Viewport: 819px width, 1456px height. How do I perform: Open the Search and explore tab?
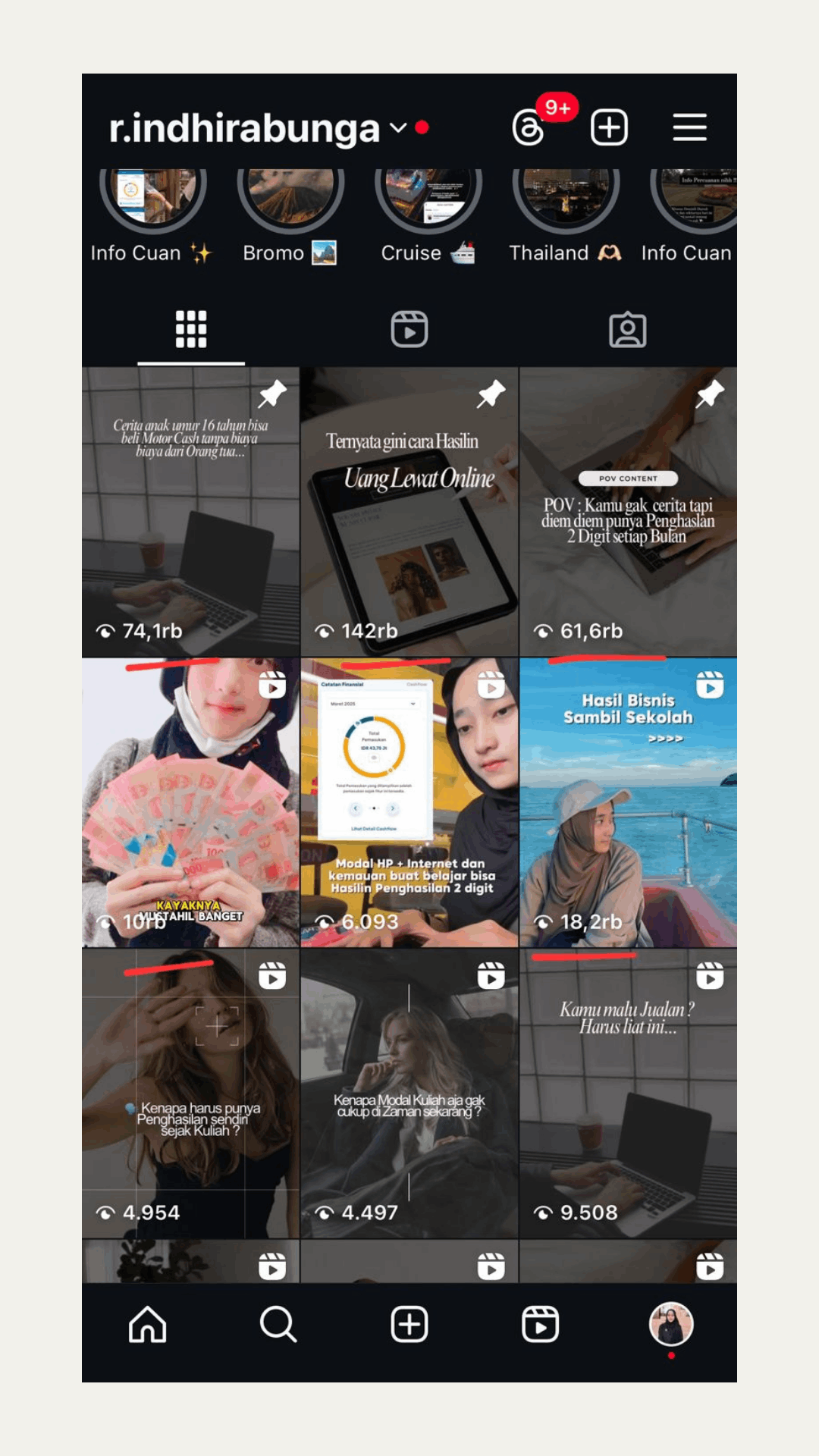click(278, 1325)
